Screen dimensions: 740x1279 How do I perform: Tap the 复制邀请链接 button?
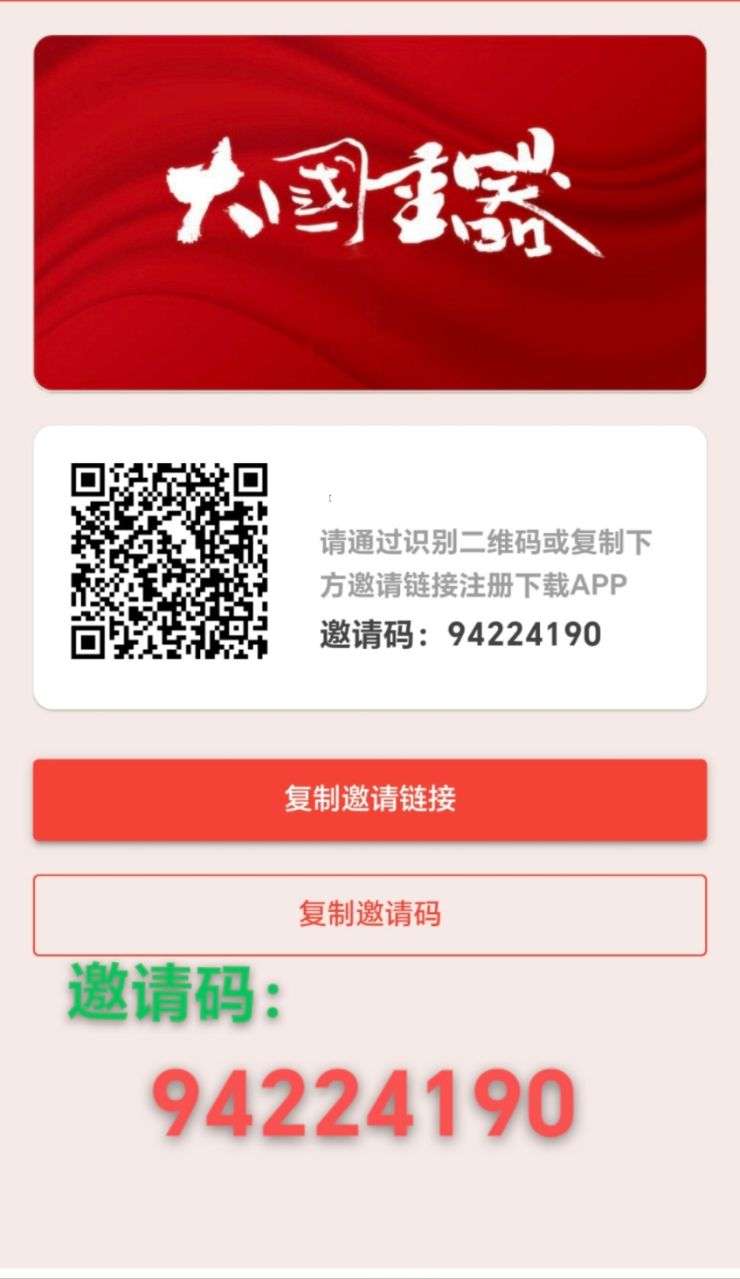[x=370, y=799]
